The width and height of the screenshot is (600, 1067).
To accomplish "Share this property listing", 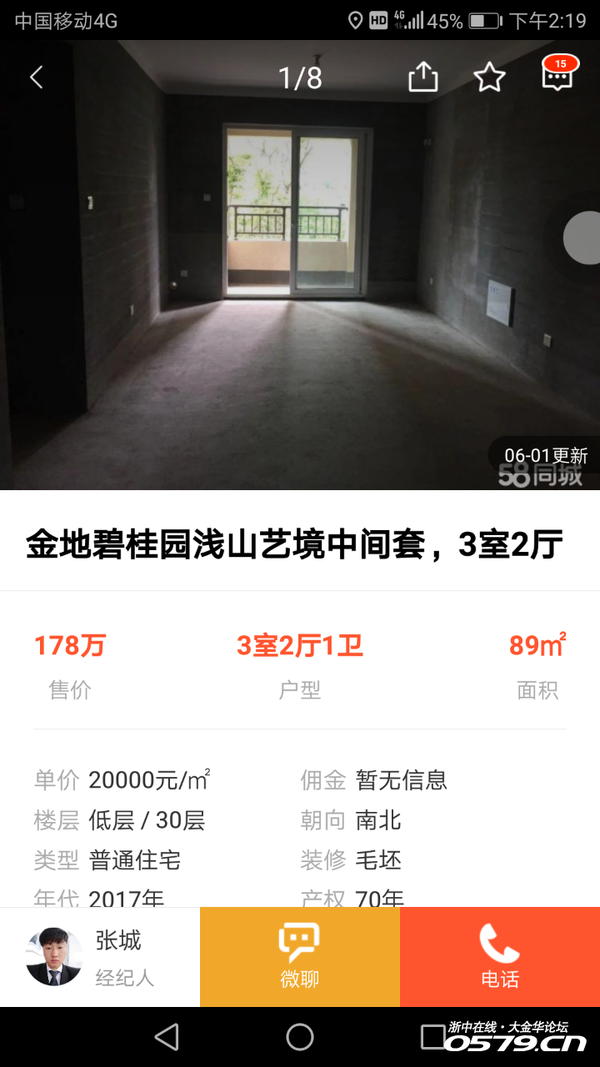I will (x=423, y=77).
